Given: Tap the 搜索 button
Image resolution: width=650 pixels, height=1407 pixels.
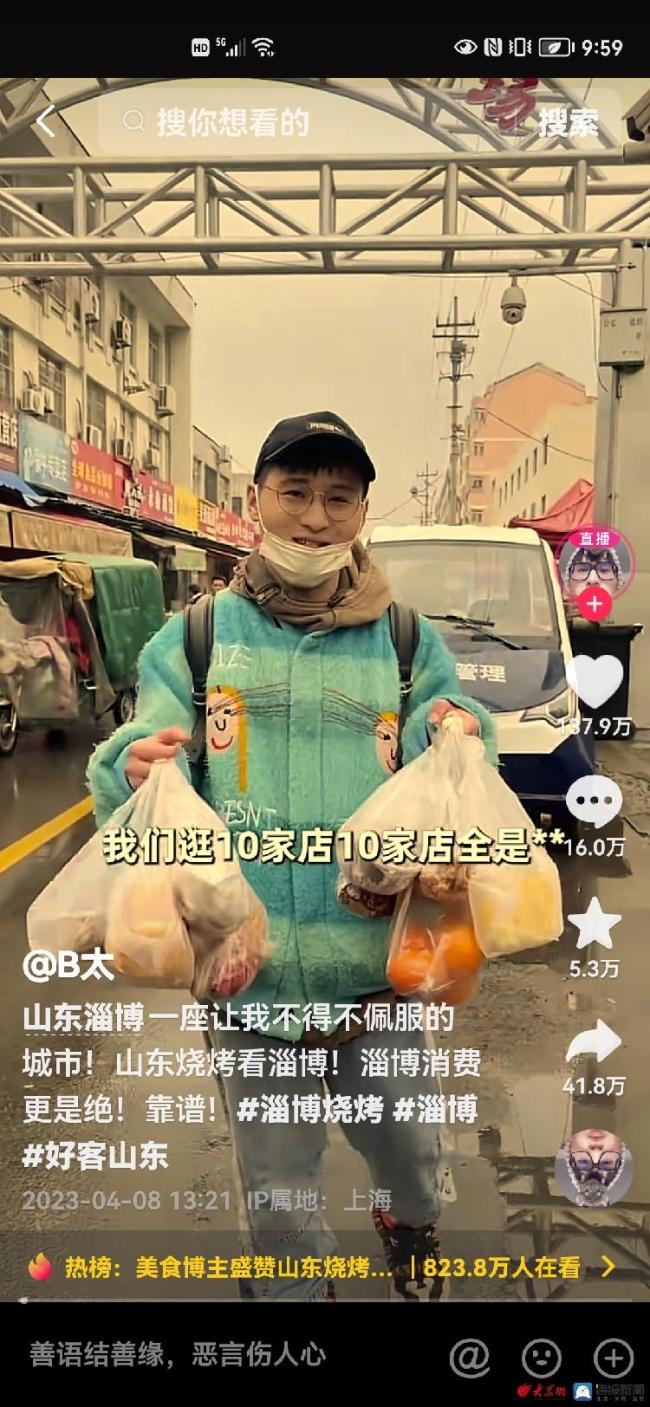Looking at the screenshot, I should click(568, 124).
